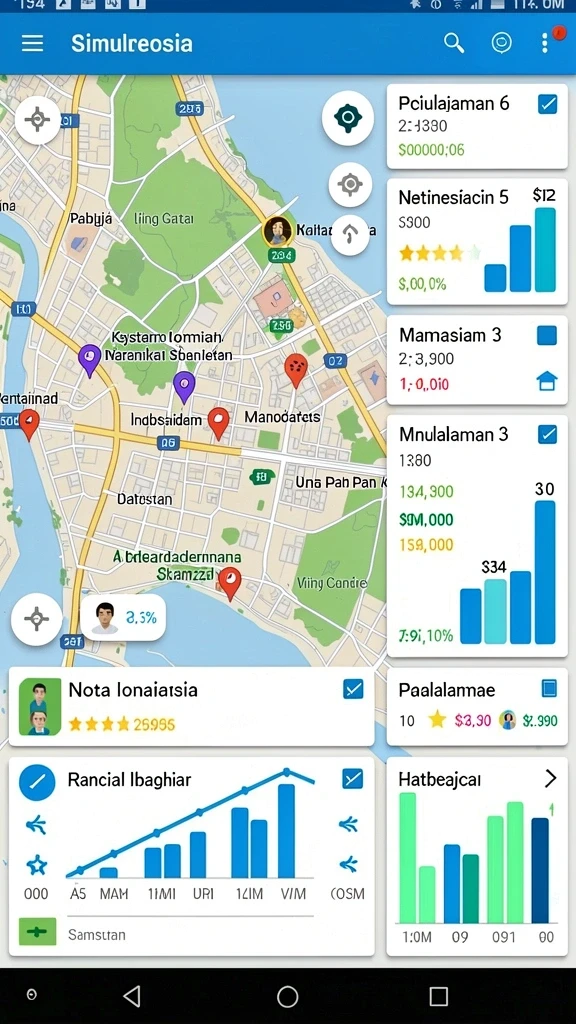Viewport: 576px width, 1024px height.
Task: Uncheck the Mnulalaman 3 checkbox
Action: pyautogui.click(x=547, y=434)
